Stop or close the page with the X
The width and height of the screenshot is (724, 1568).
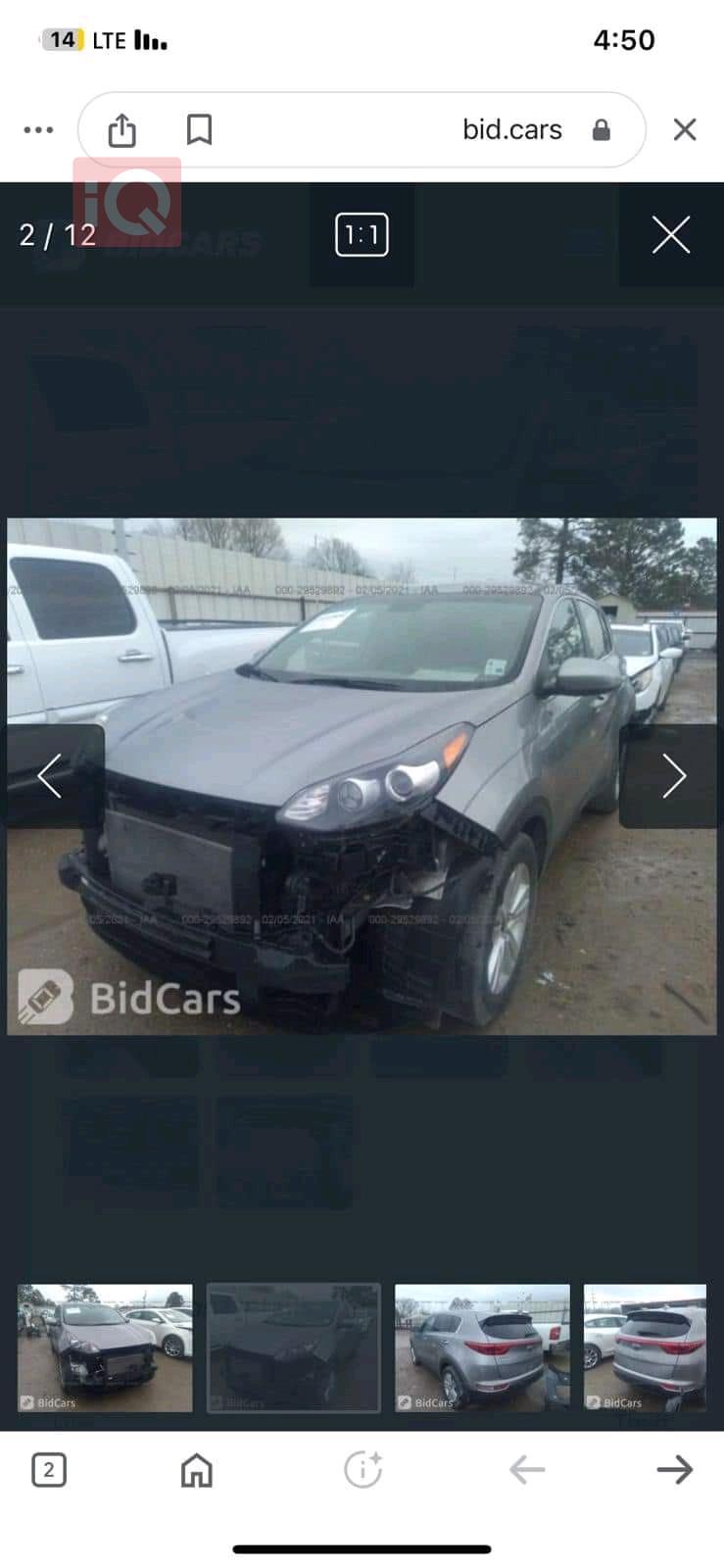click(685, 129)
